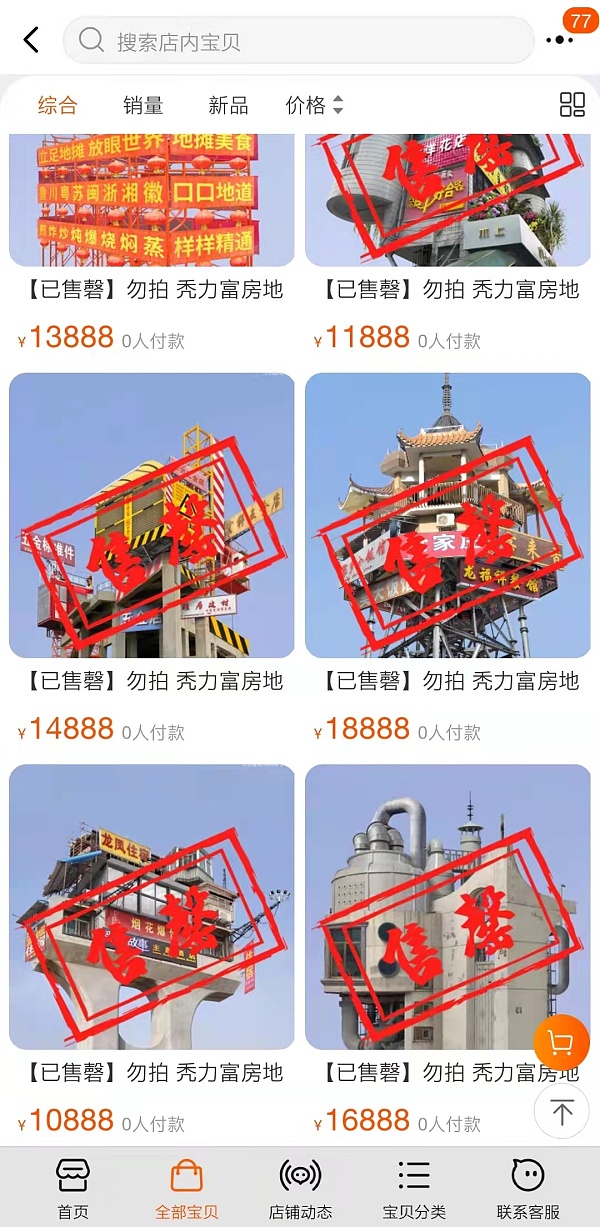The height and width of the screenshot is (1227, 600).
Task: Tap the in-store search field
Action: coord(300,41)
